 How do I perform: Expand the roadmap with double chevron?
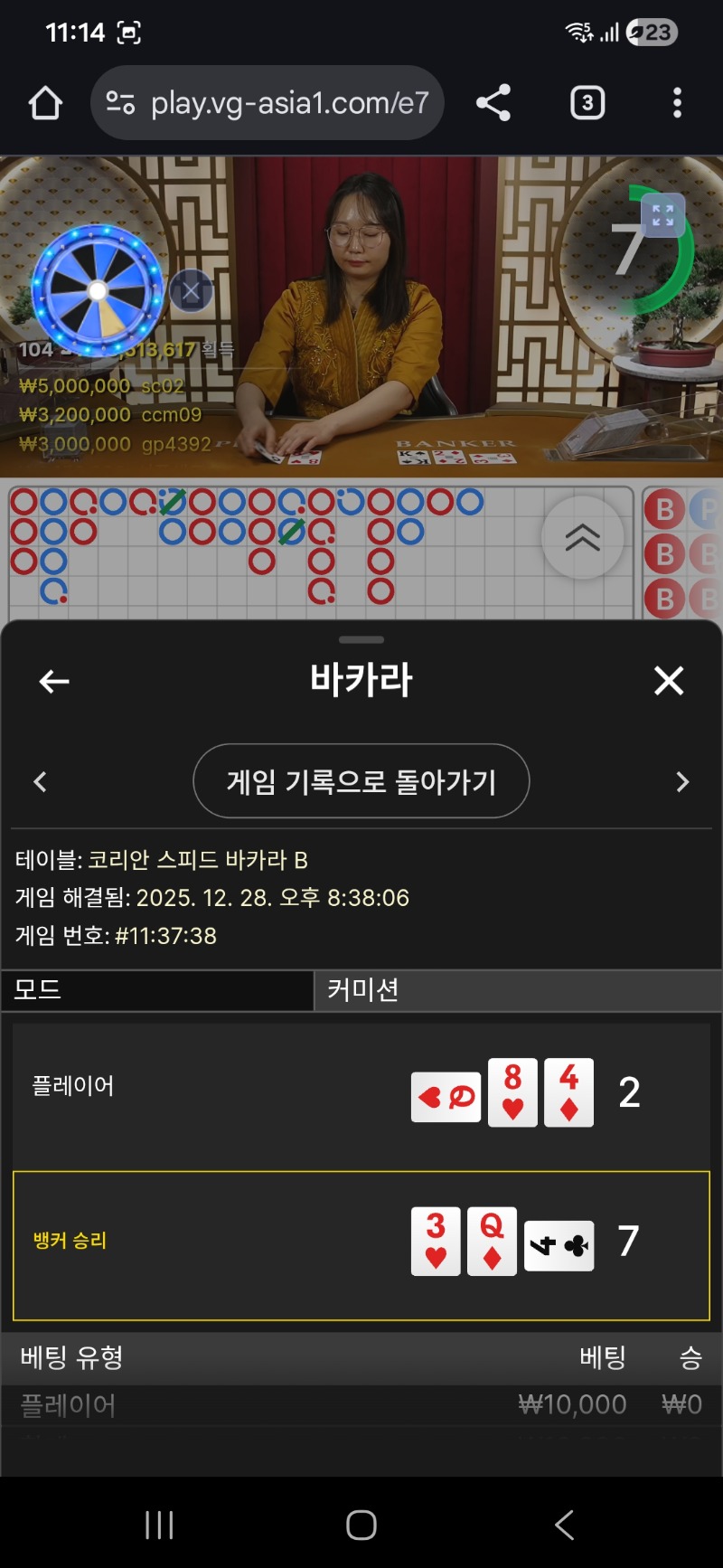(582, 538)
